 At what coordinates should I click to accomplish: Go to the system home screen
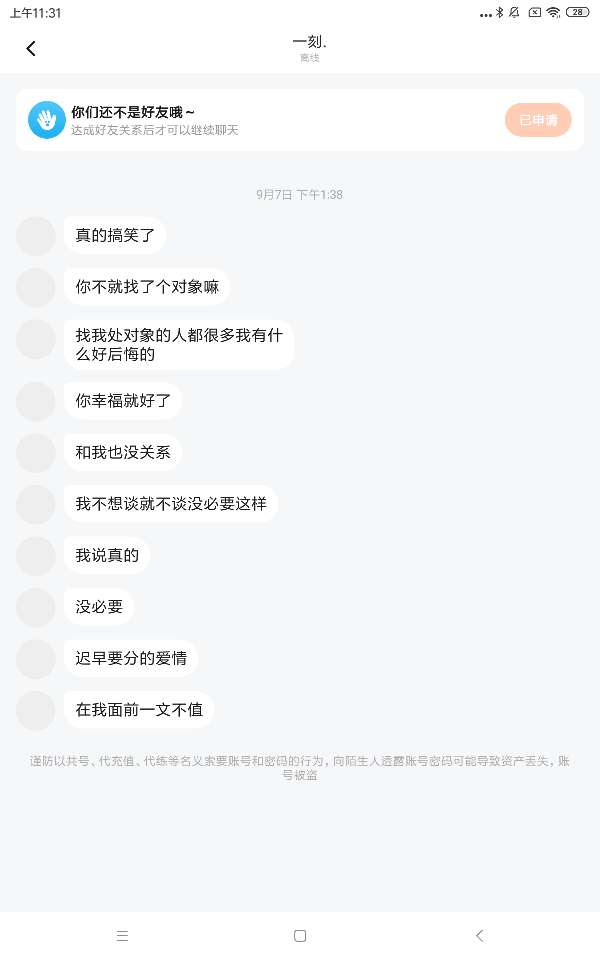[x=300, y=936]
